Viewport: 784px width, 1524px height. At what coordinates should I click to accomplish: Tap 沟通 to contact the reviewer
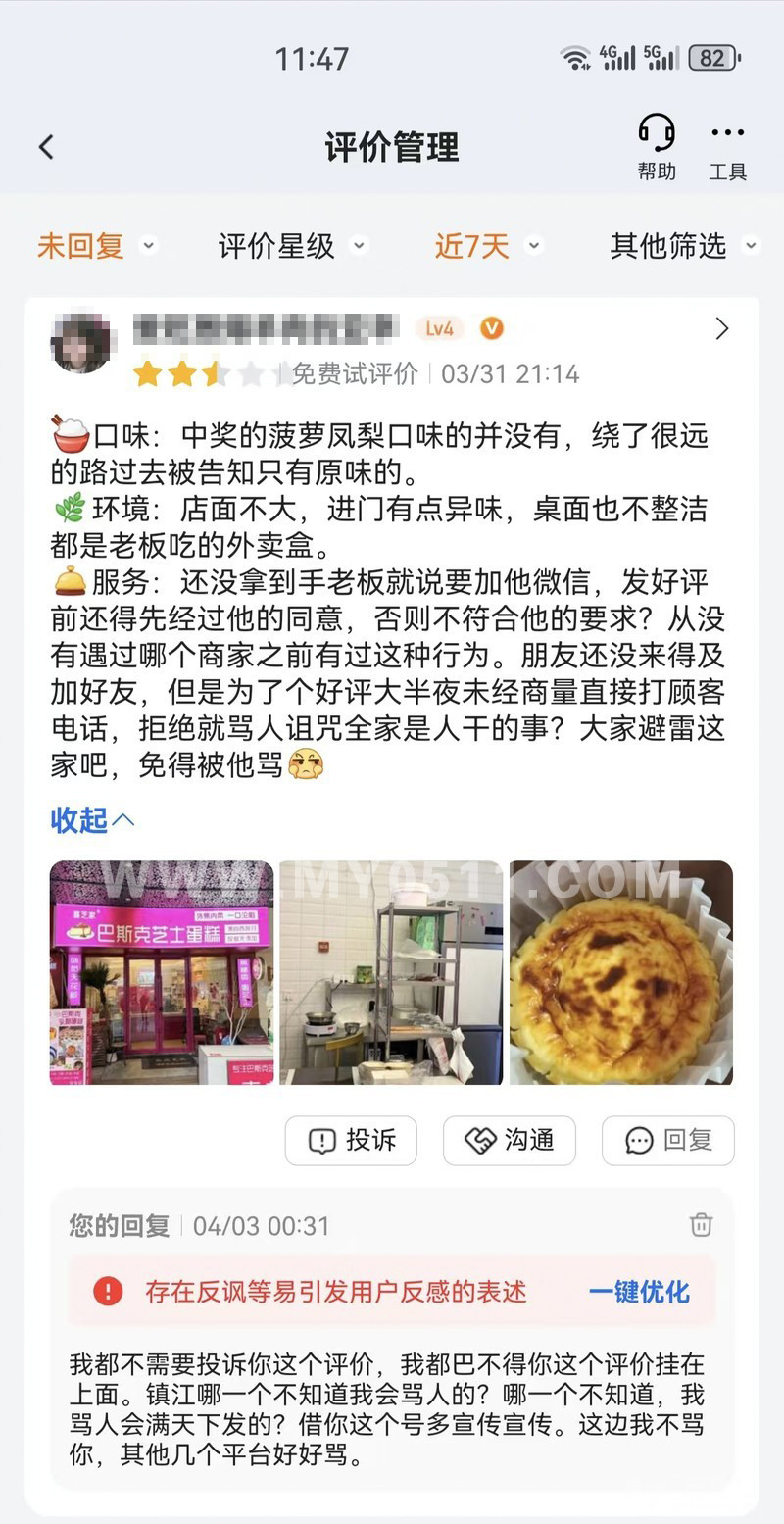510,1140
